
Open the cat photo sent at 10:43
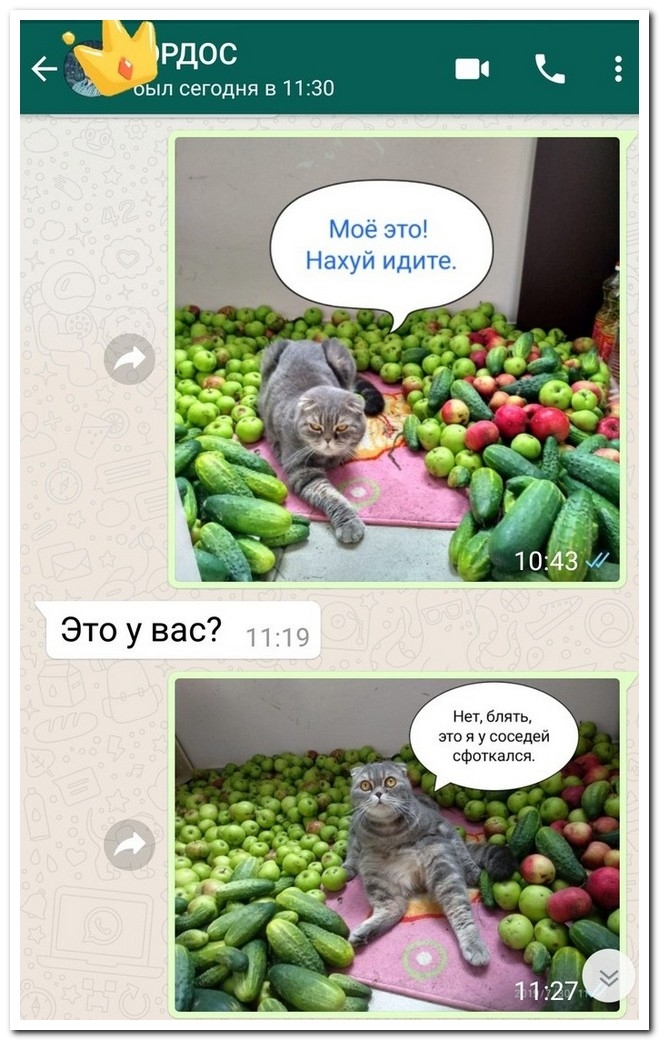(x=397, y=360)
